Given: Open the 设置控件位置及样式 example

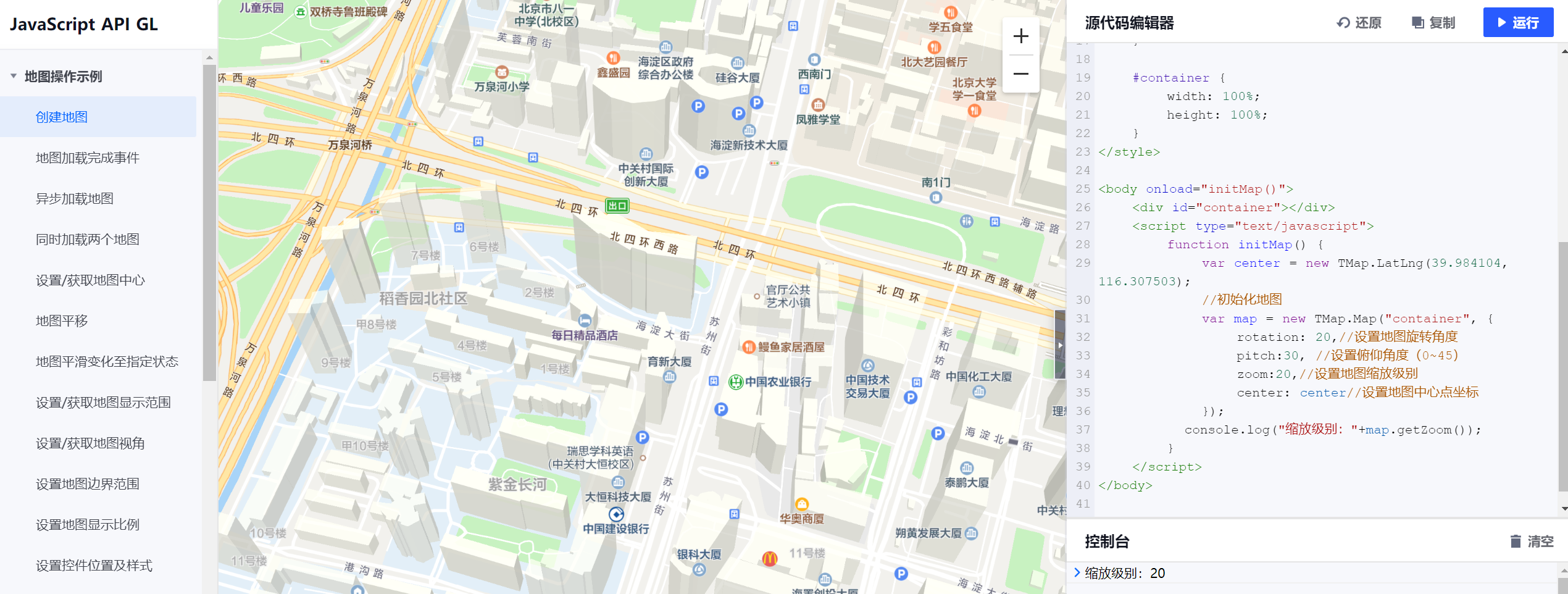Looking at the screenshot, I should tap(94, 565).
